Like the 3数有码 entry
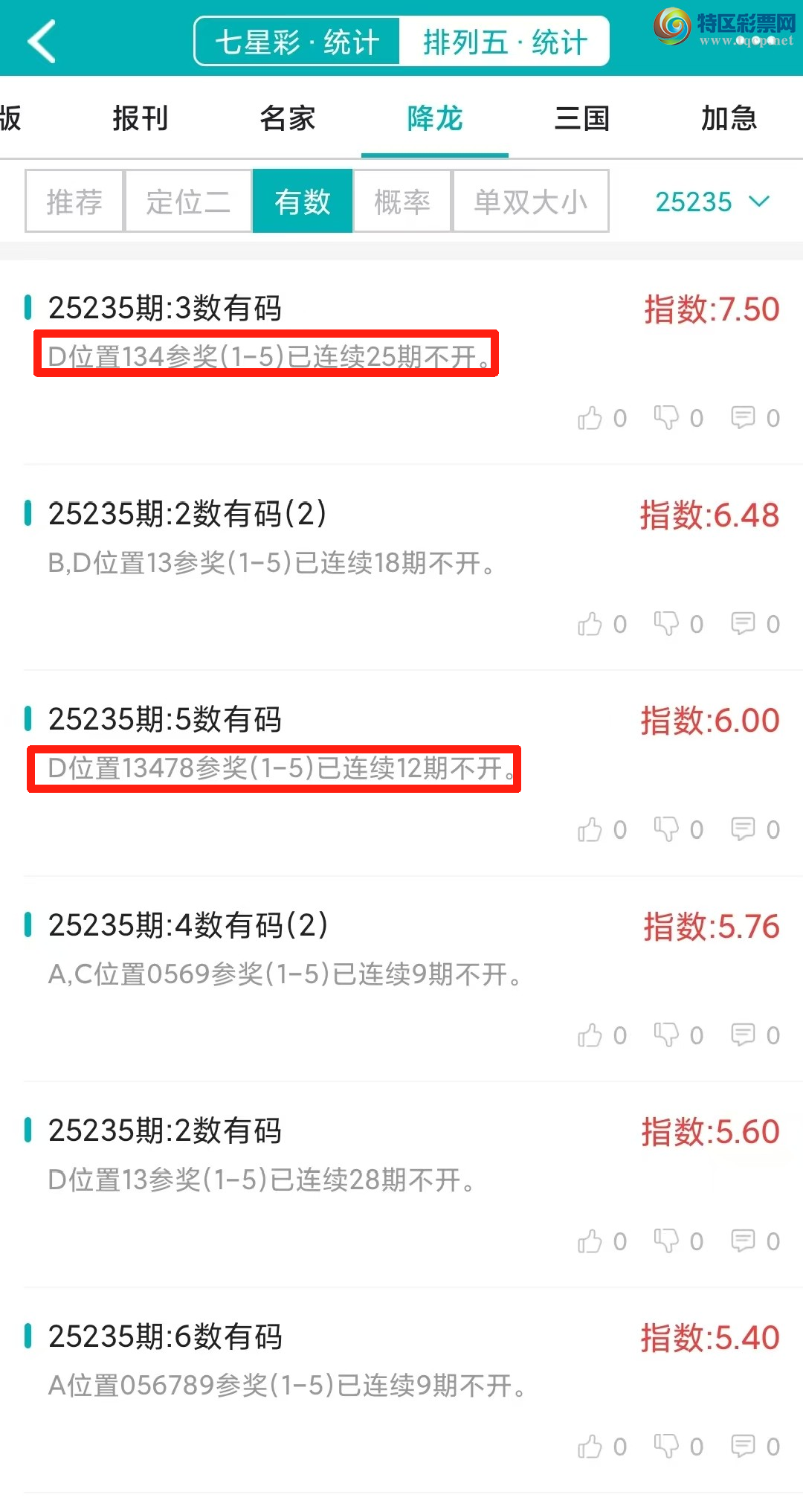 click(x=590, y=418)
